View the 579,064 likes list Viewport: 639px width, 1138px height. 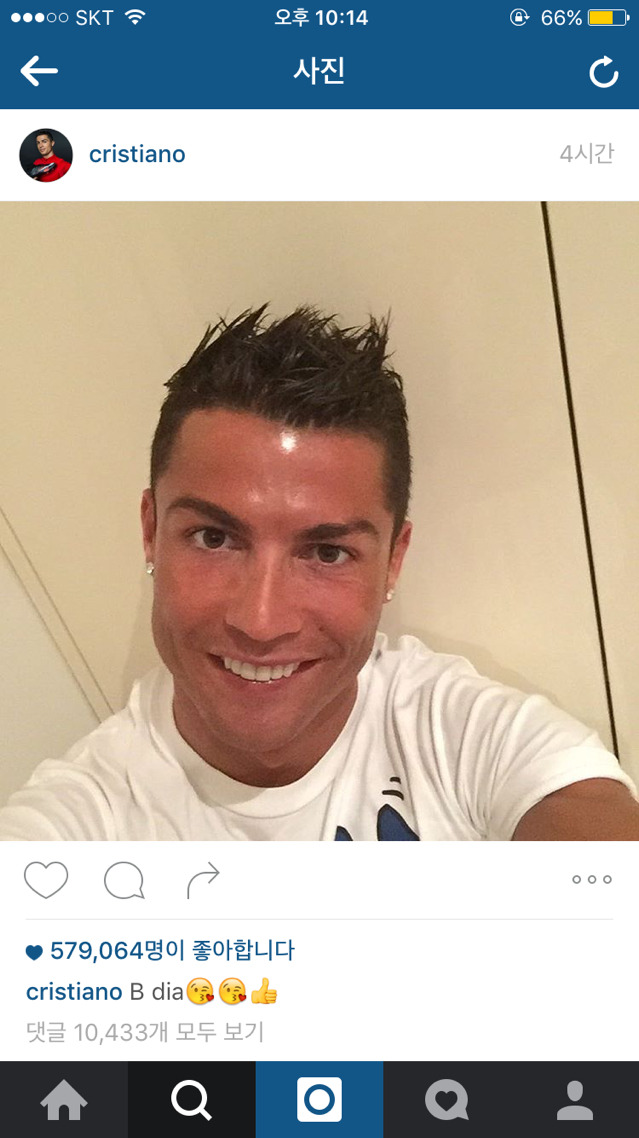point(160,950)
